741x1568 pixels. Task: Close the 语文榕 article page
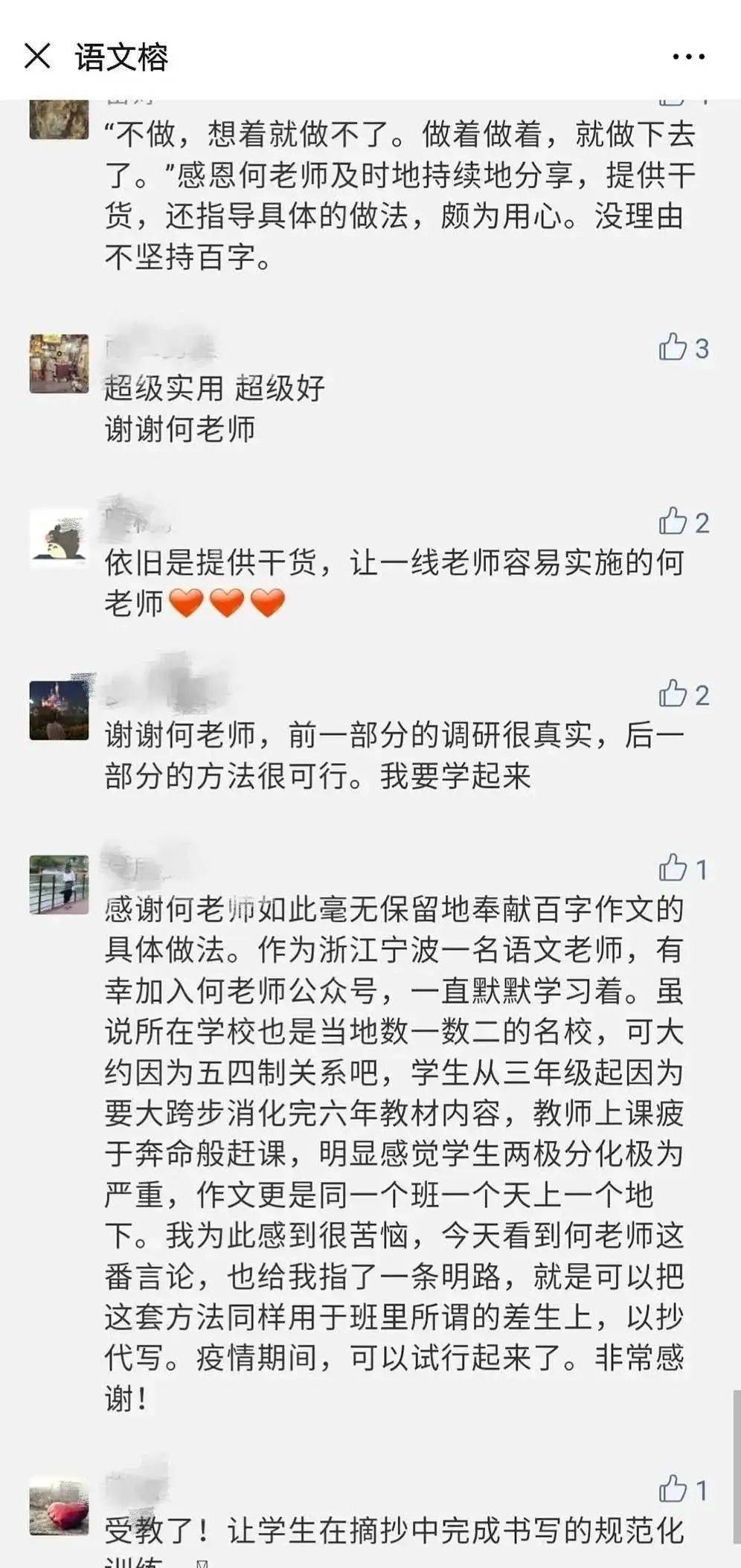pyautogui.click(x=37, y=56)
